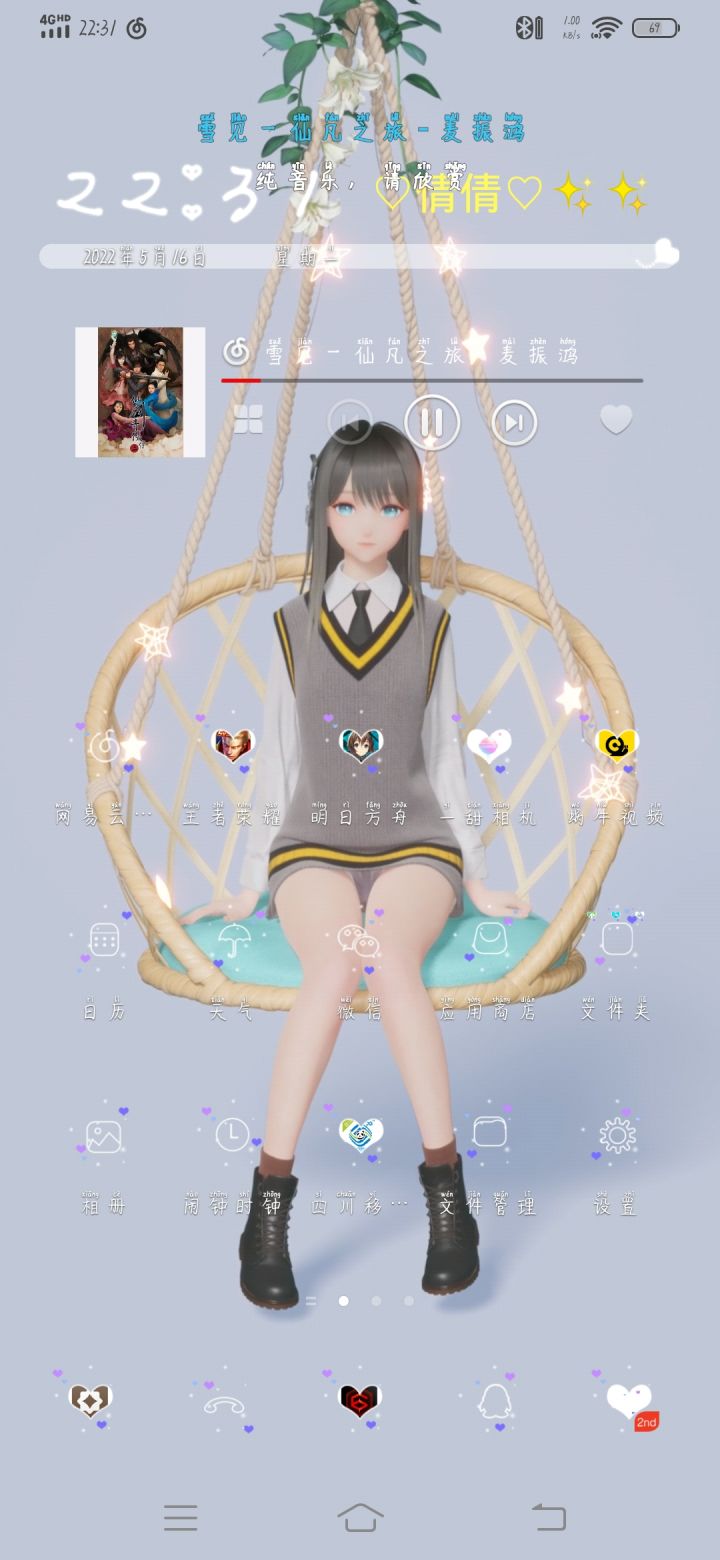This screenshot has width=720, height=1560.
Task: Pause the currently playing song
Action: (432, 422)
